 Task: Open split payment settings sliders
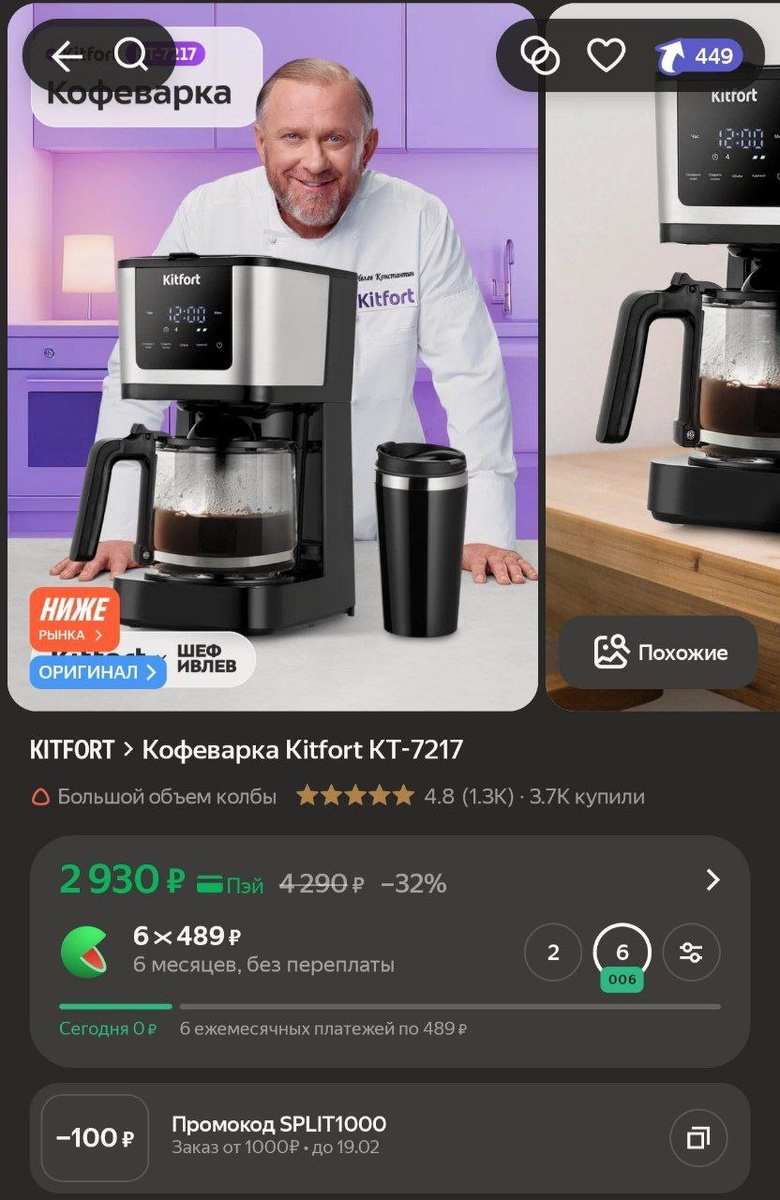coord(691,953)
